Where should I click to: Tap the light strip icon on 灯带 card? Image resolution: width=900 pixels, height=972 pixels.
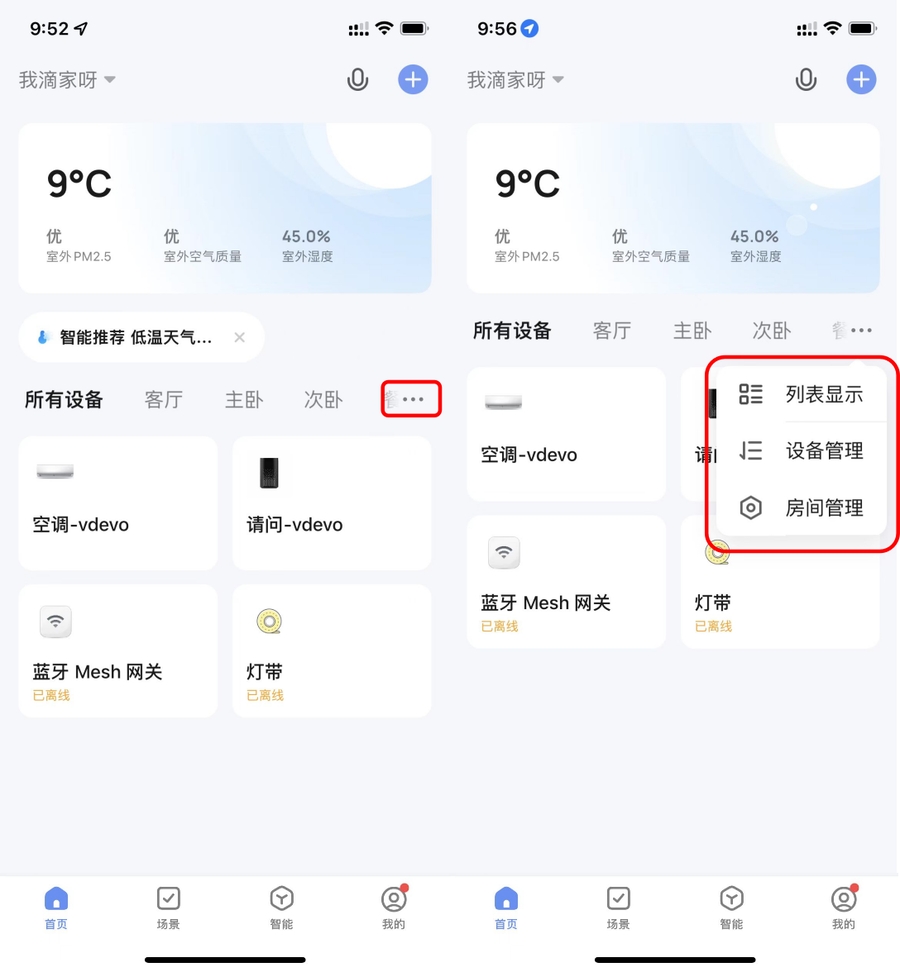coord(270,621)
